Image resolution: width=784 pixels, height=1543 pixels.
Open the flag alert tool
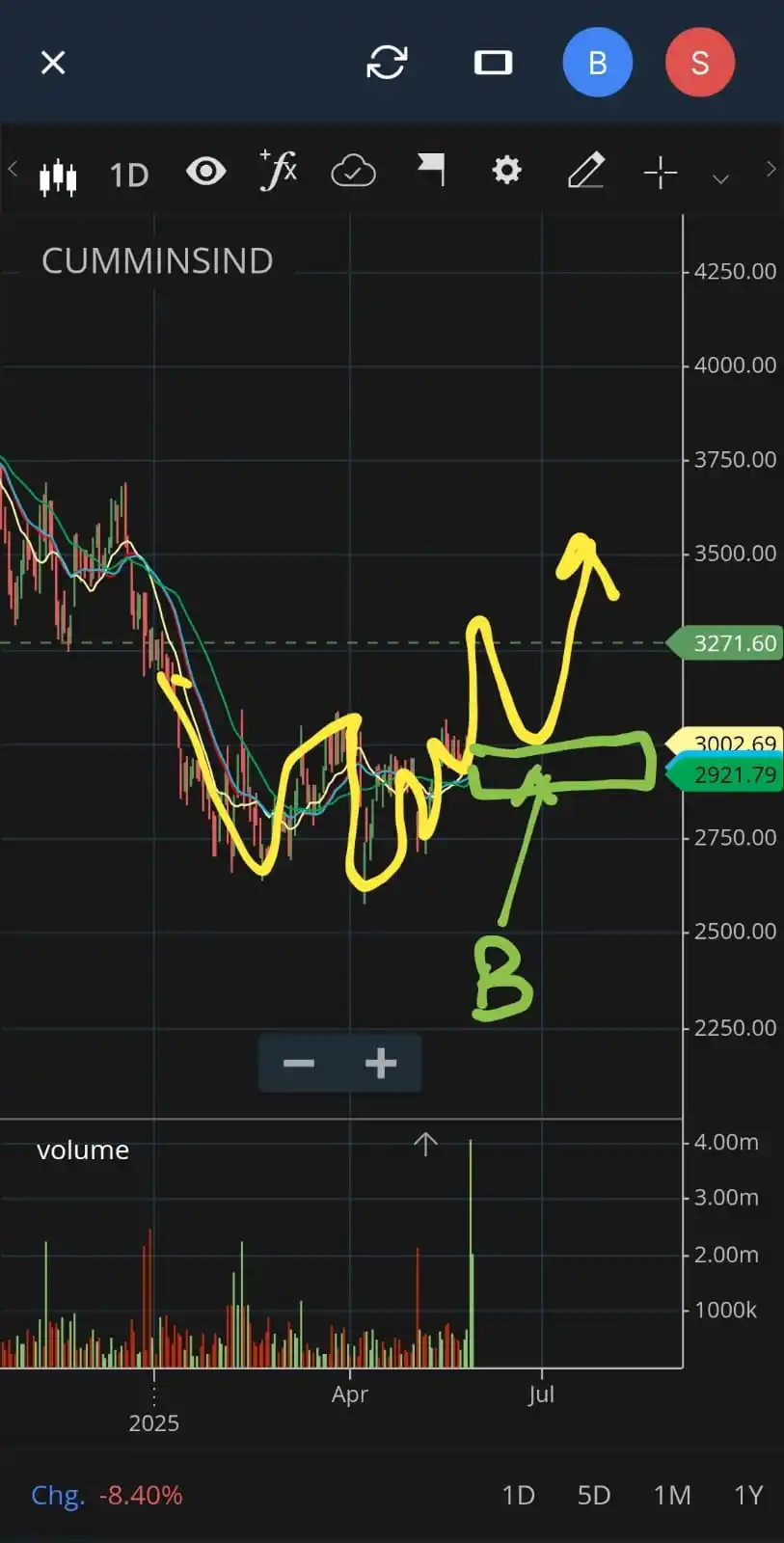430,171
